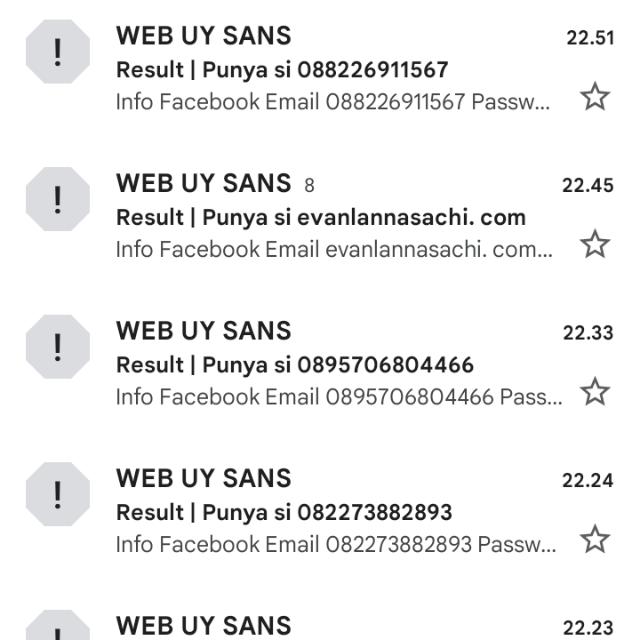Image resolution: width=640 pixels, height=640 pixels.
Task: Add a star to the 082273882893 email
Action: (x=595, y=539)
